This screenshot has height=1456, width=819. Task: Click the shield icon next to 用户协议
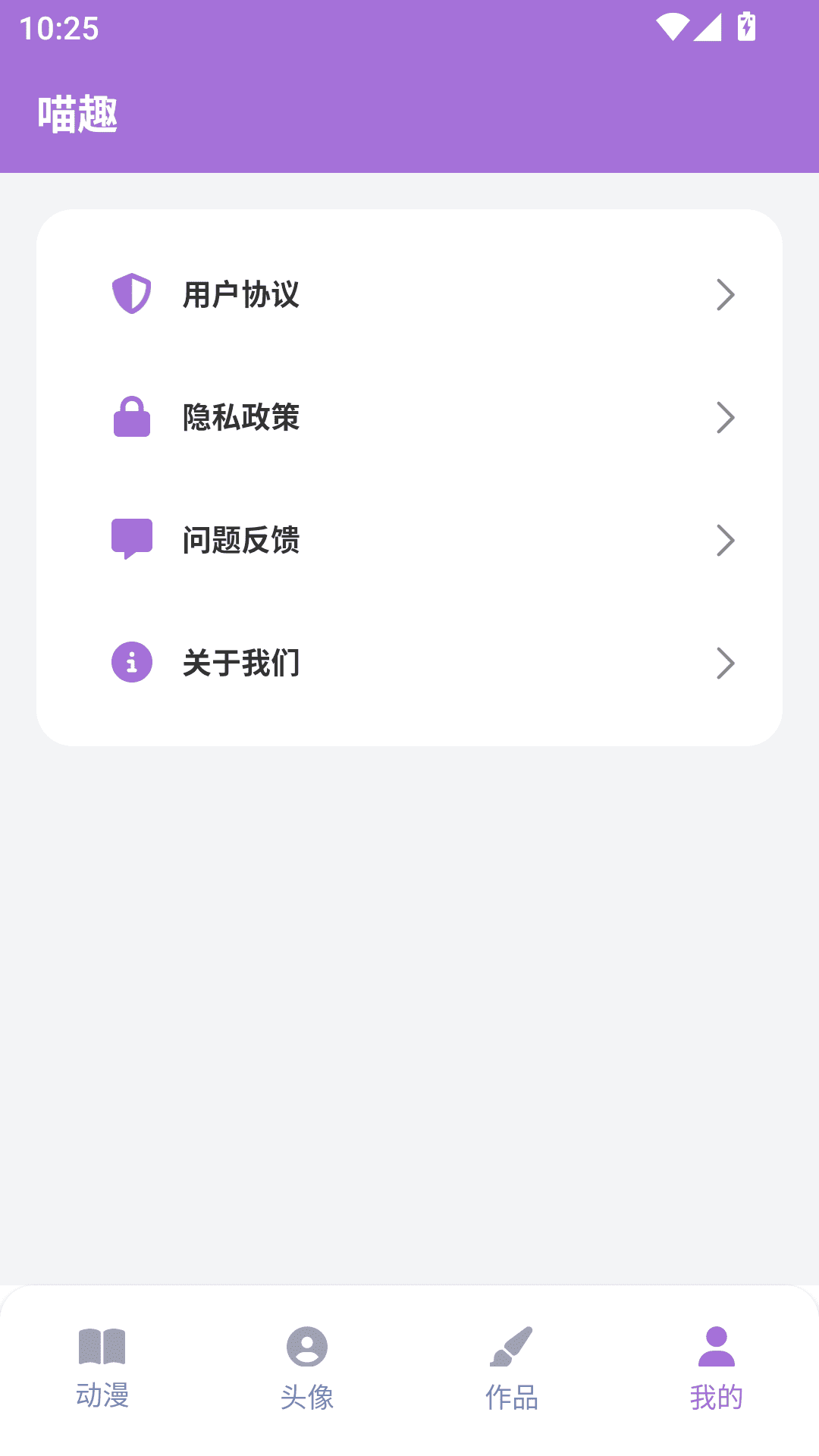(131, 294)
